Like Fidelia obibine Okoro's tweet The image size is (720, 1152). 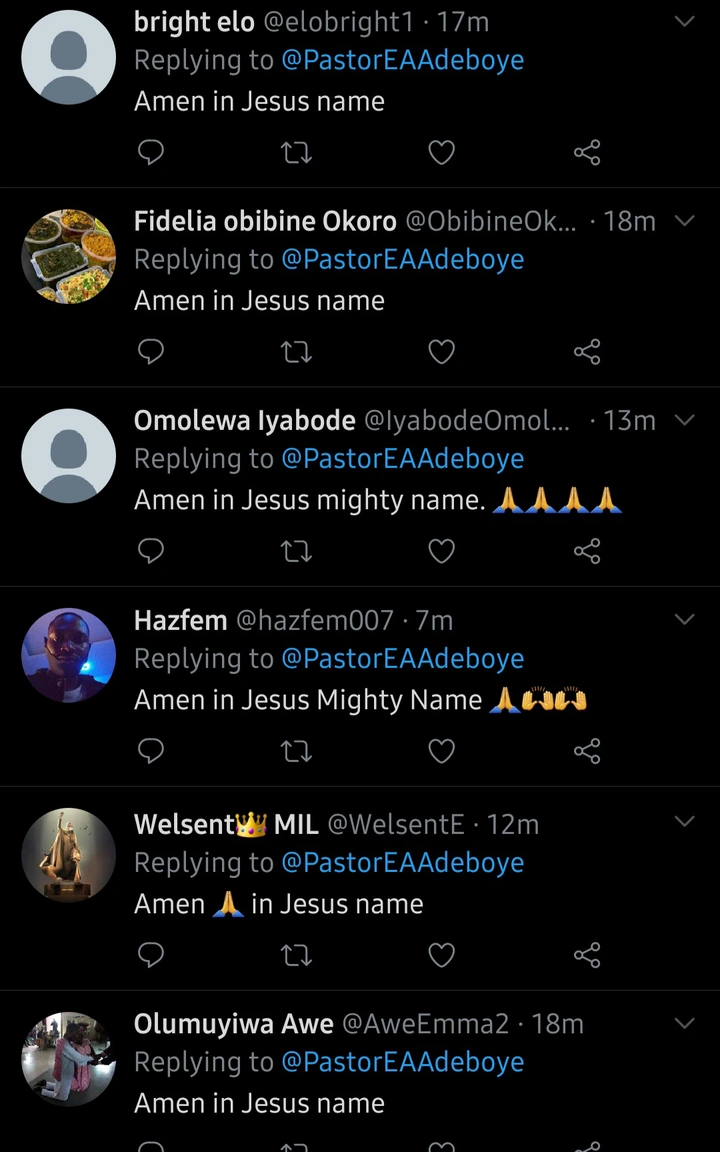coord(441,352)
